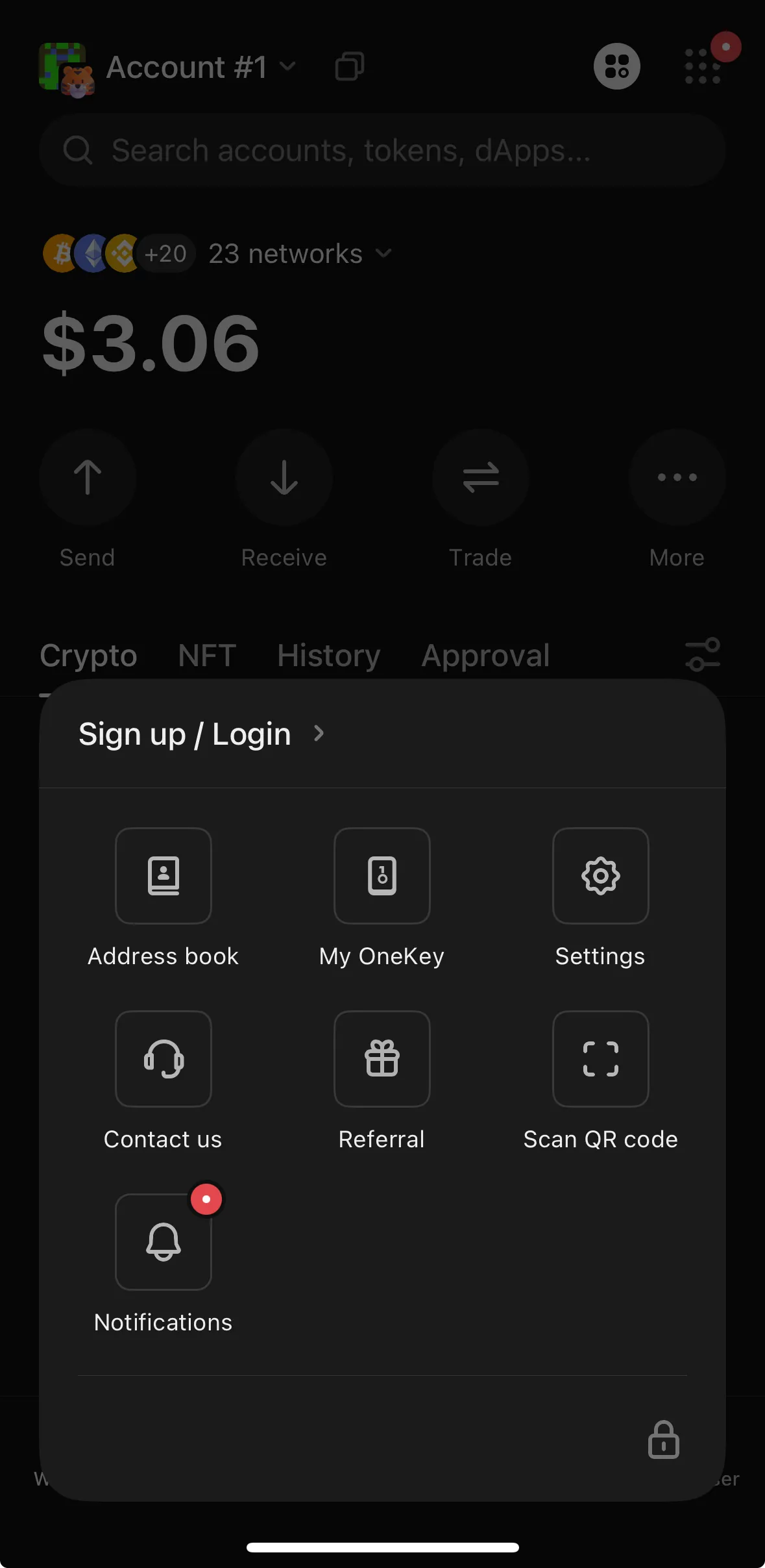Copy the account address

(x=350, y=66)
